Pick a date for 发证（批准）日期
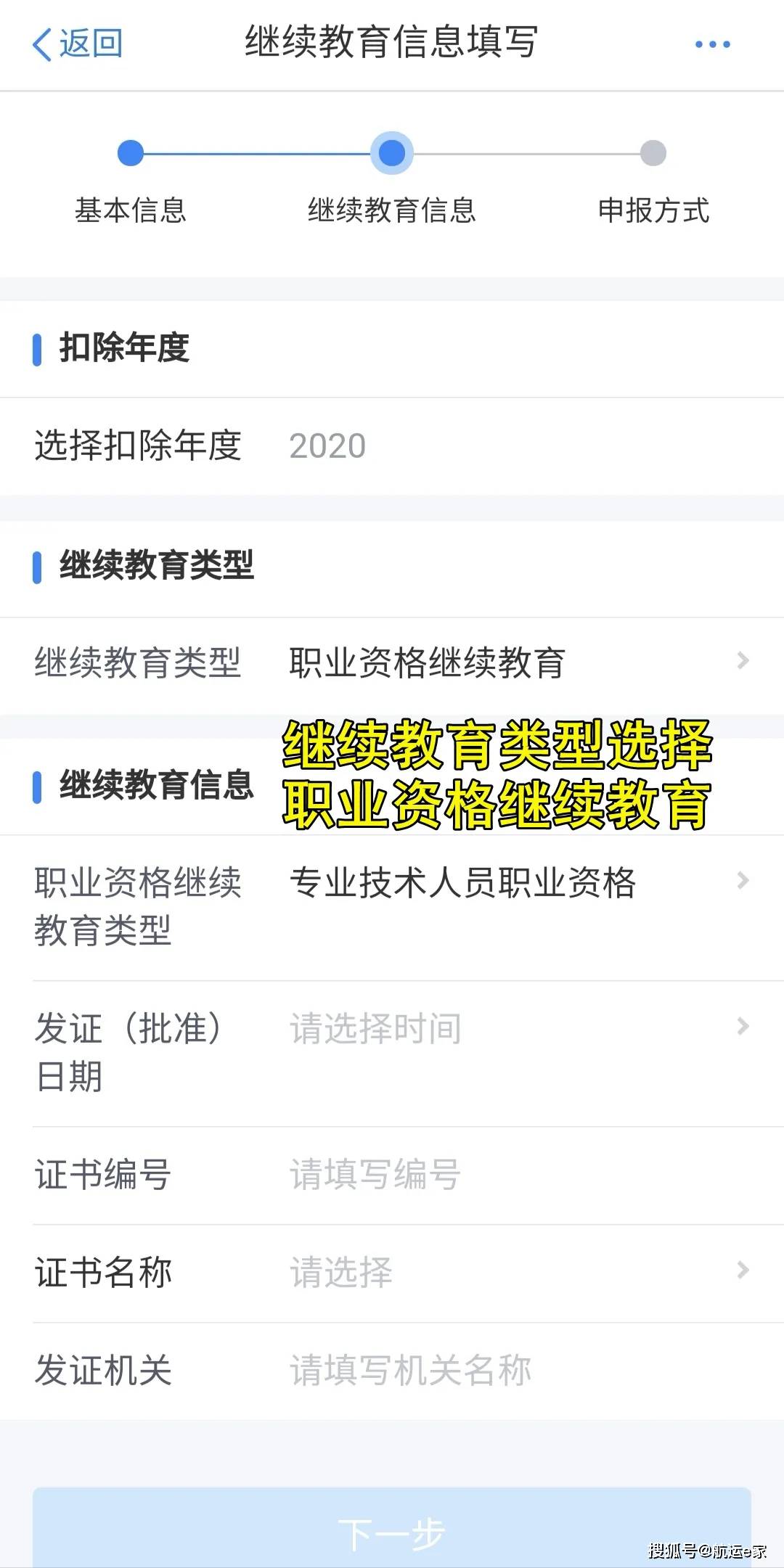784x1568 pixels. (392, 1054)
